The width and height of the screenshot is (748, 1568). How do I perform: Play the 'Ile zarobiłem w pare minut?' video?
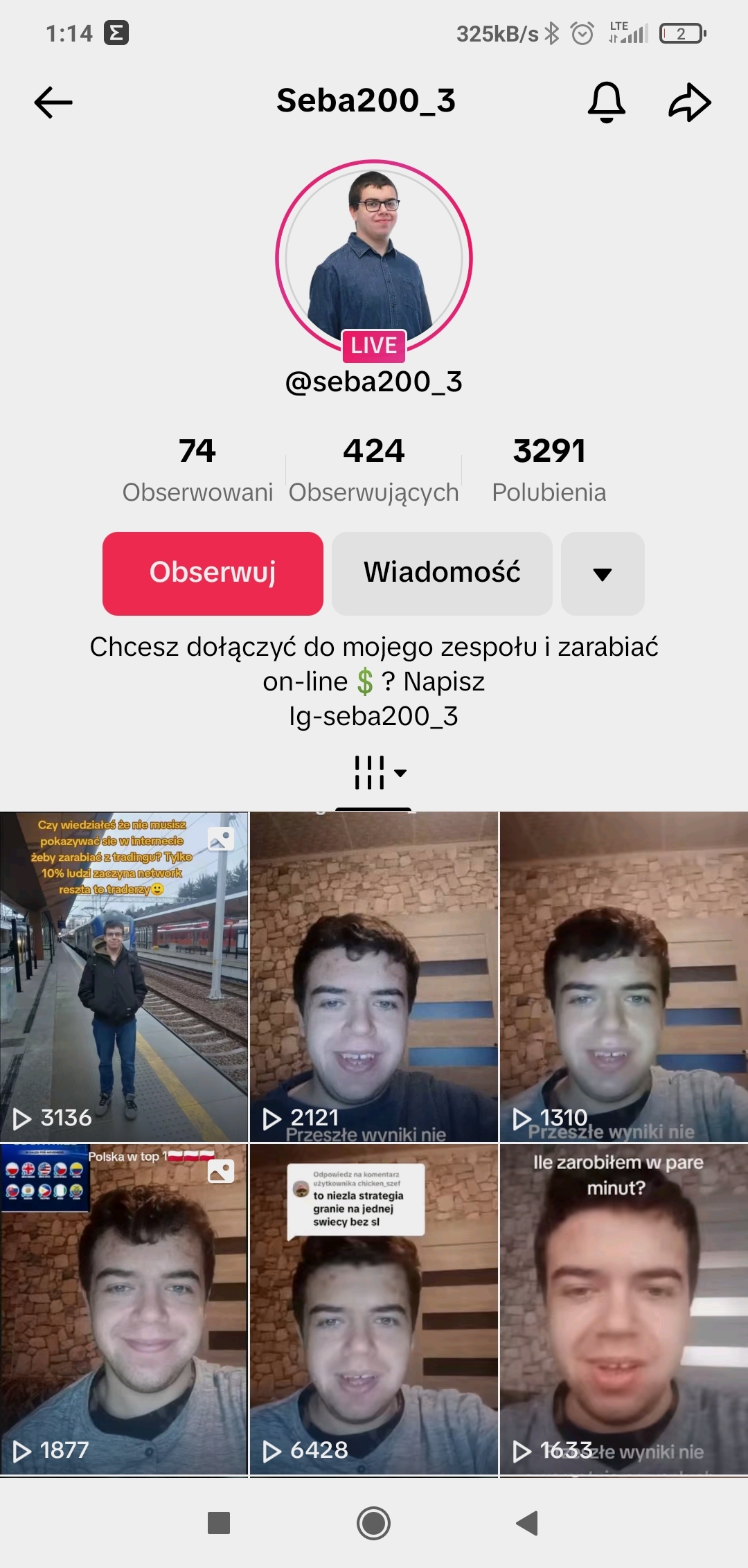click(x=623, y=1309)
